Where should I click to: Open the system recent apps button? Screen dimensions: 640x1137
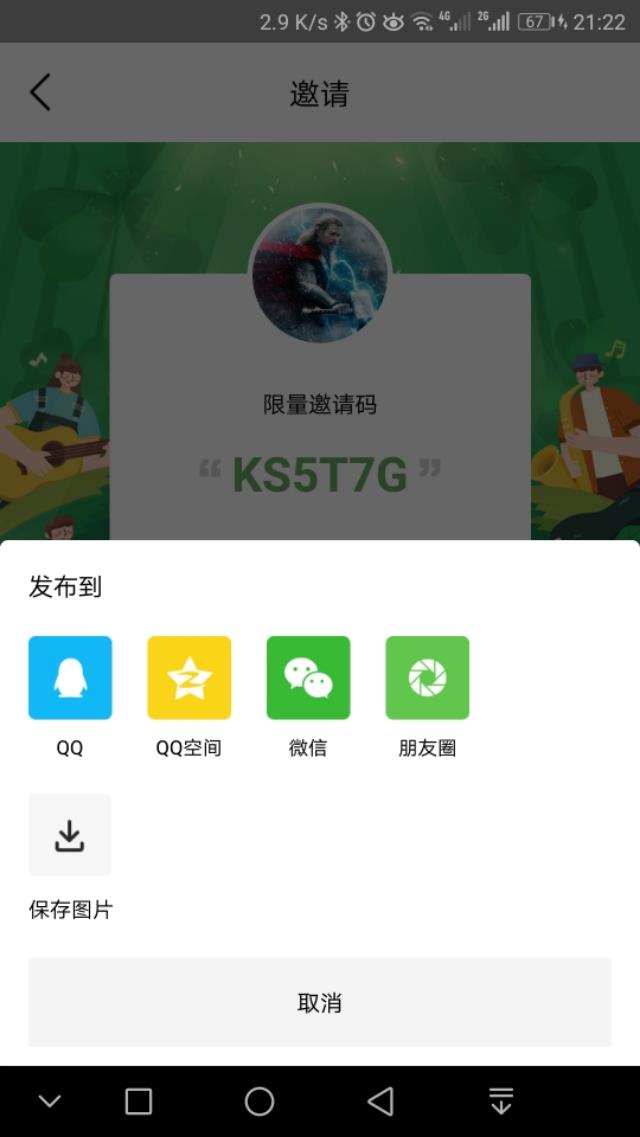138,1101
